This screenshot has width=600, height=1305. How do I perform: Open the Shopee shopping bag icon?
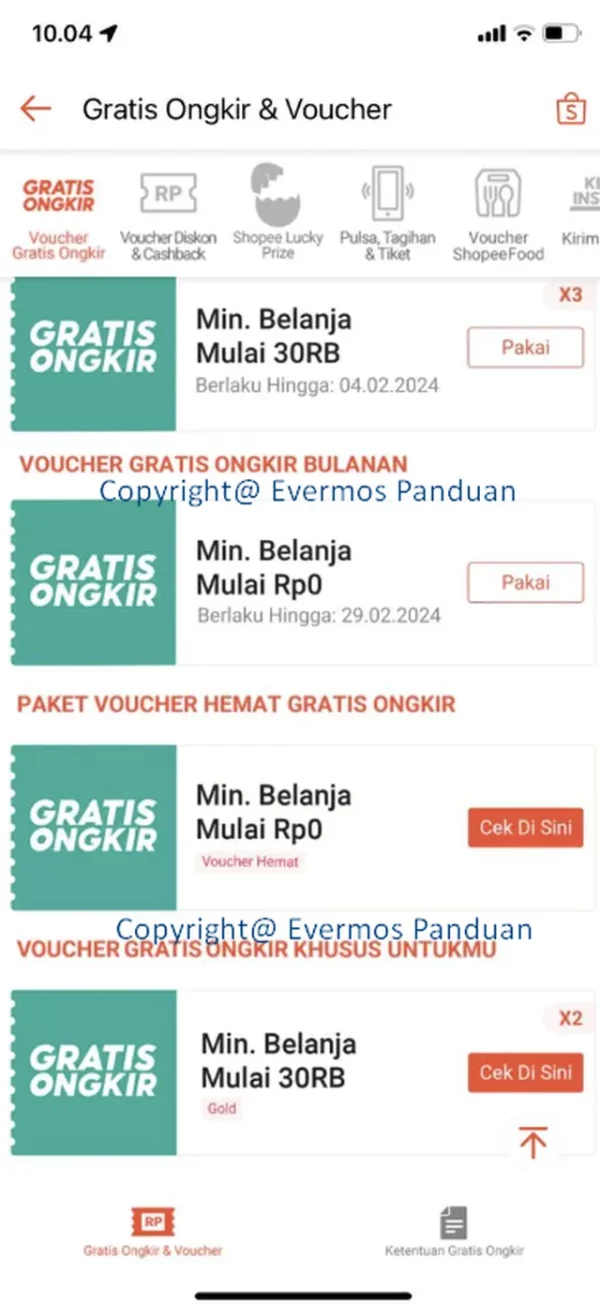click(x=570, y=108)
